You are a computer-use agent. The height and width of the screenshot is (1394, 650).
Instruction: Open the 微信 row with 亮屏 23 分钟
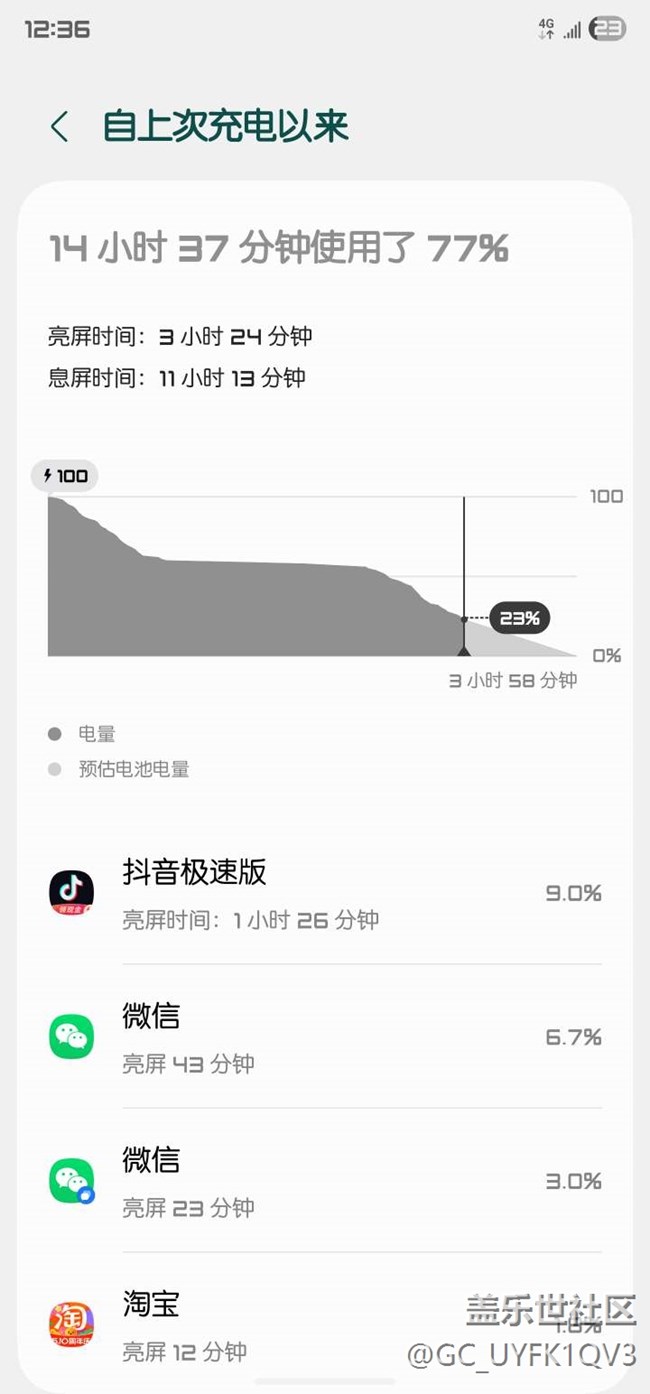click(325, 1181)
